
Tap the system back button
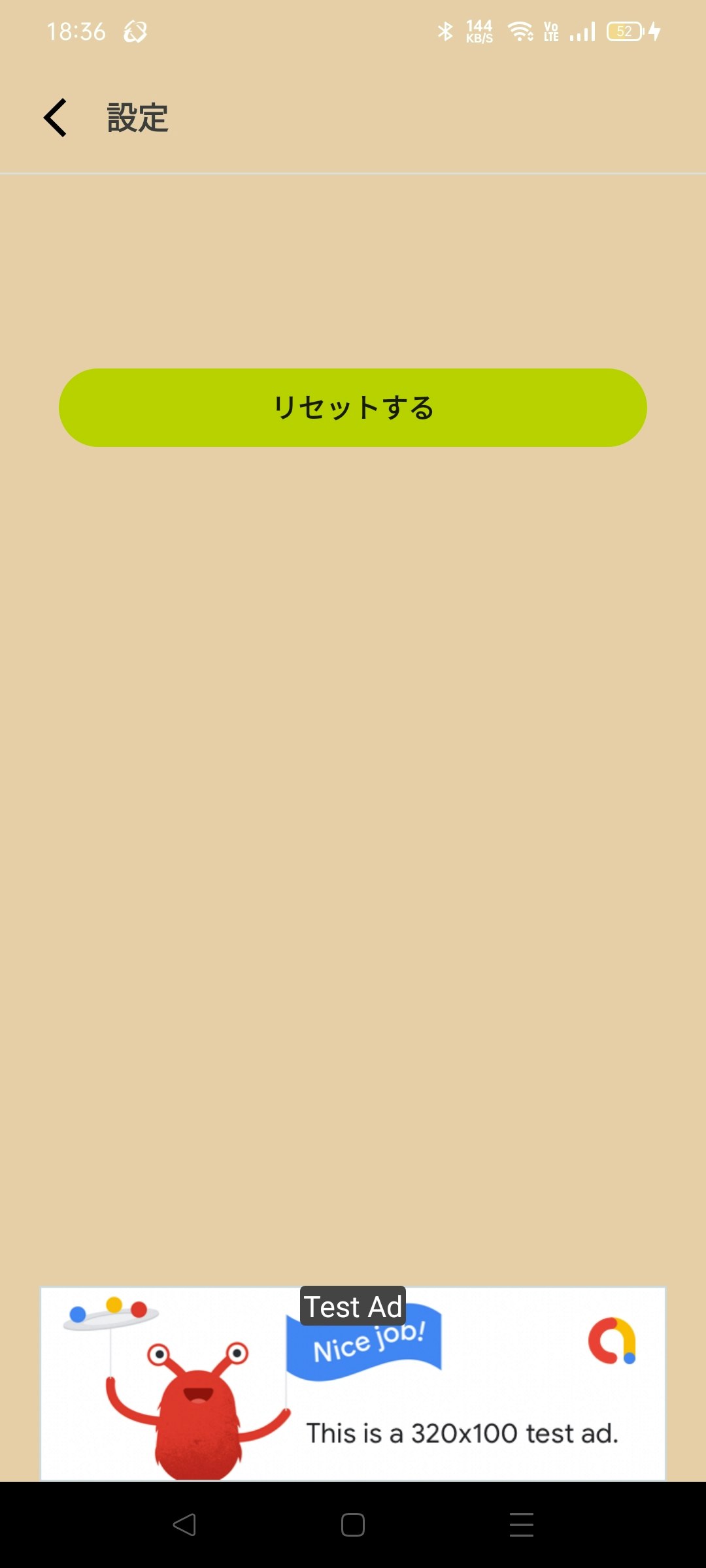[x=184, y=1525]
